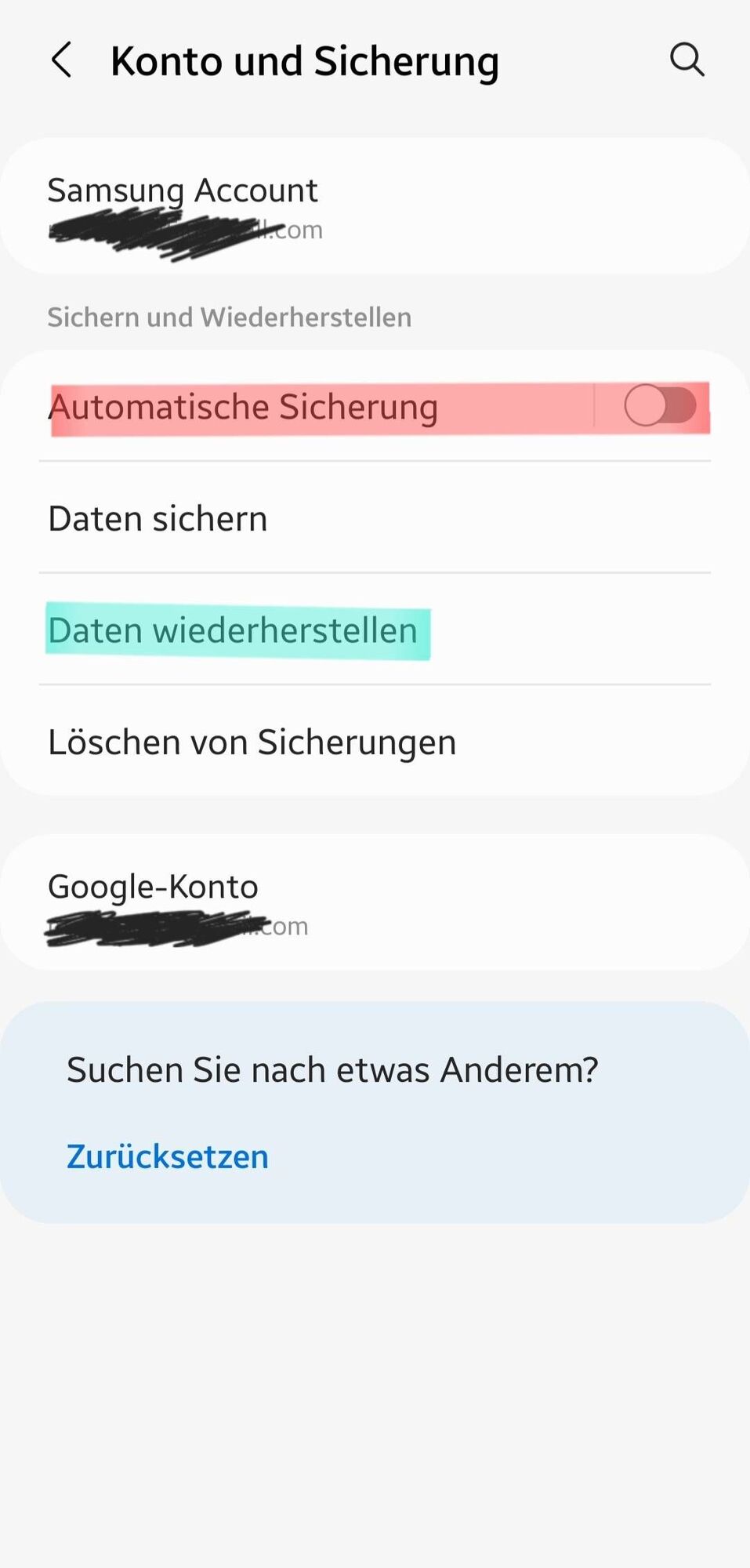Go back from Konto und Sicherung
The width and height of the screenshot is (750, 1568).
pyautogui.click(x=61, y=60)
